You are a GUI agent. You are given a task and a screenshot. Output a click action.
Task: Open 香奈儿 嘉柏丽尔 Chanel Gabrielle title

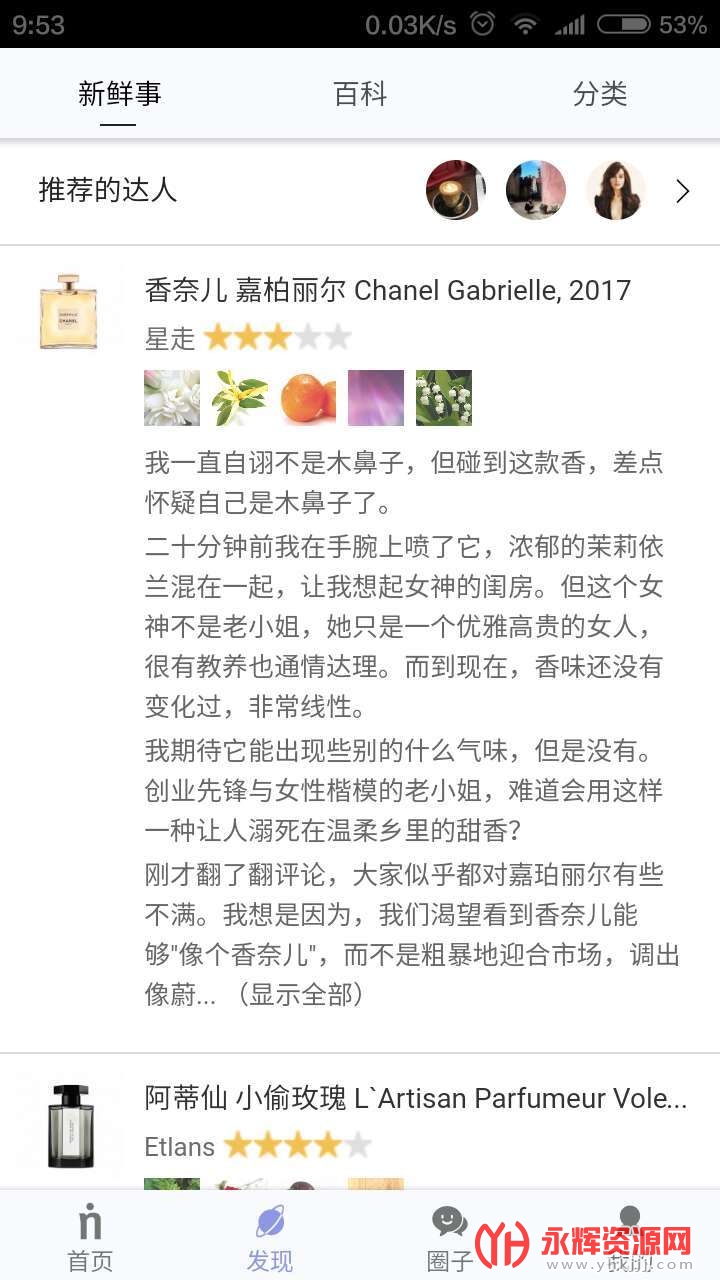[x=388, y=290]
